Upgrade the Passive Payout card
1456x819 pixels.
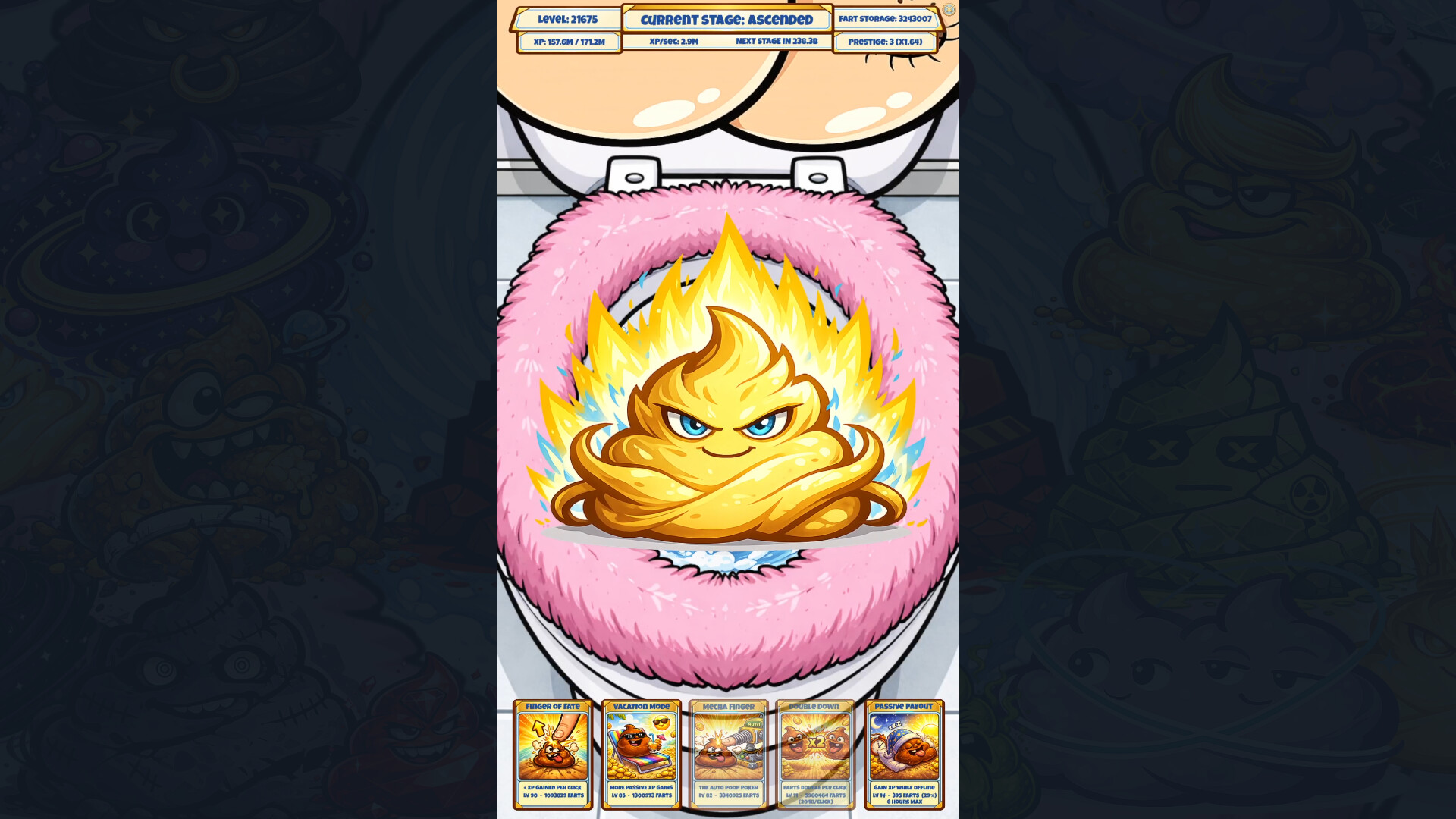point(904,754)
